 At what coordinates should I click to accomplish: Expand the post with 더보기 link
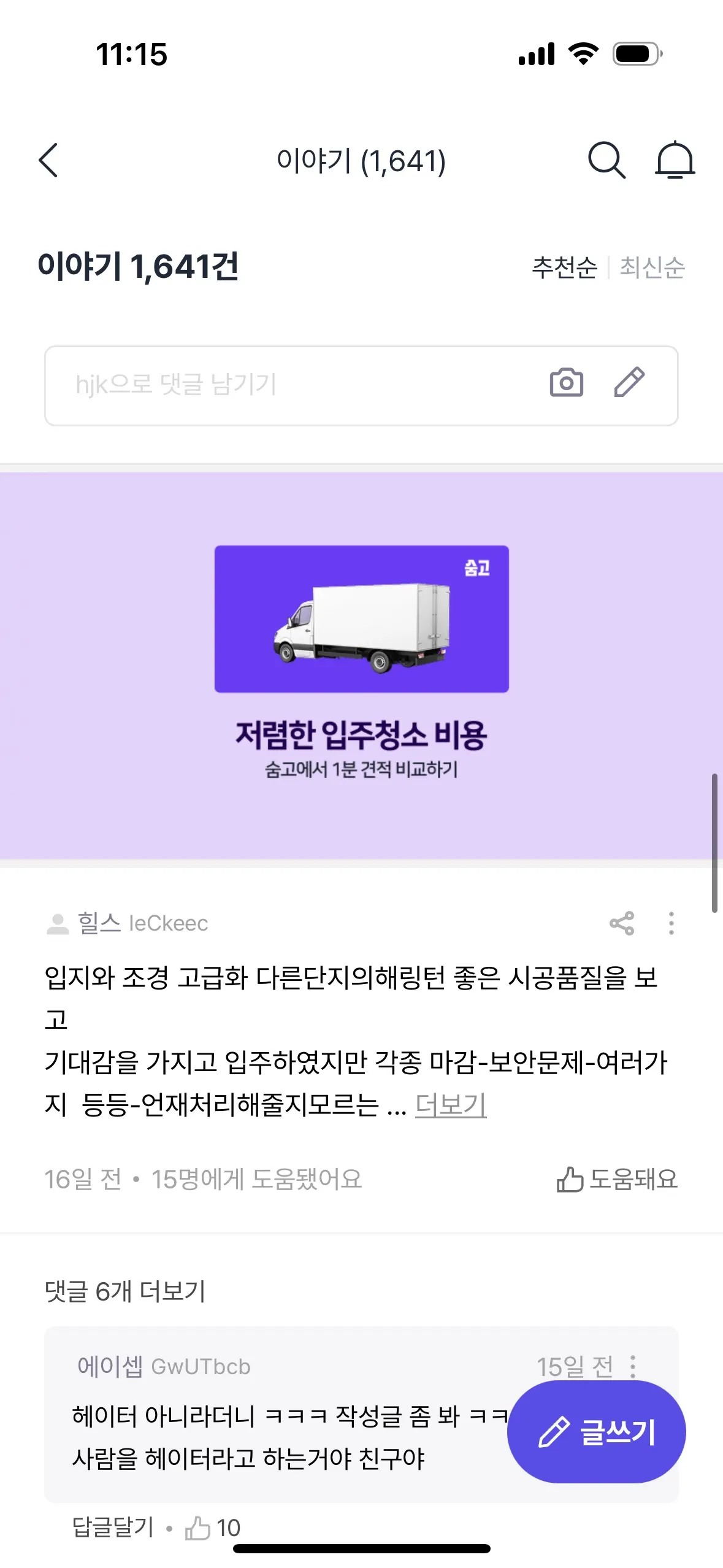(451, 1105)
